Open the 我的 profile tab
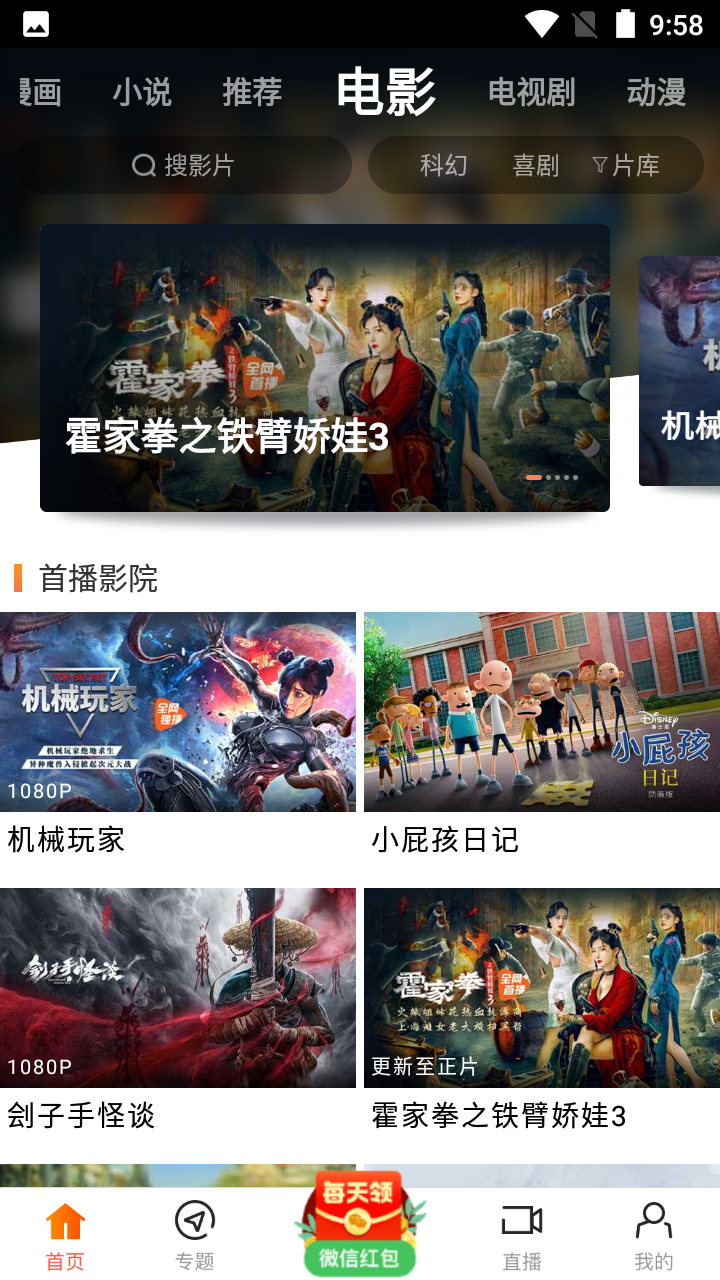Viewport: 720px width, 1280px height. 654,1236
